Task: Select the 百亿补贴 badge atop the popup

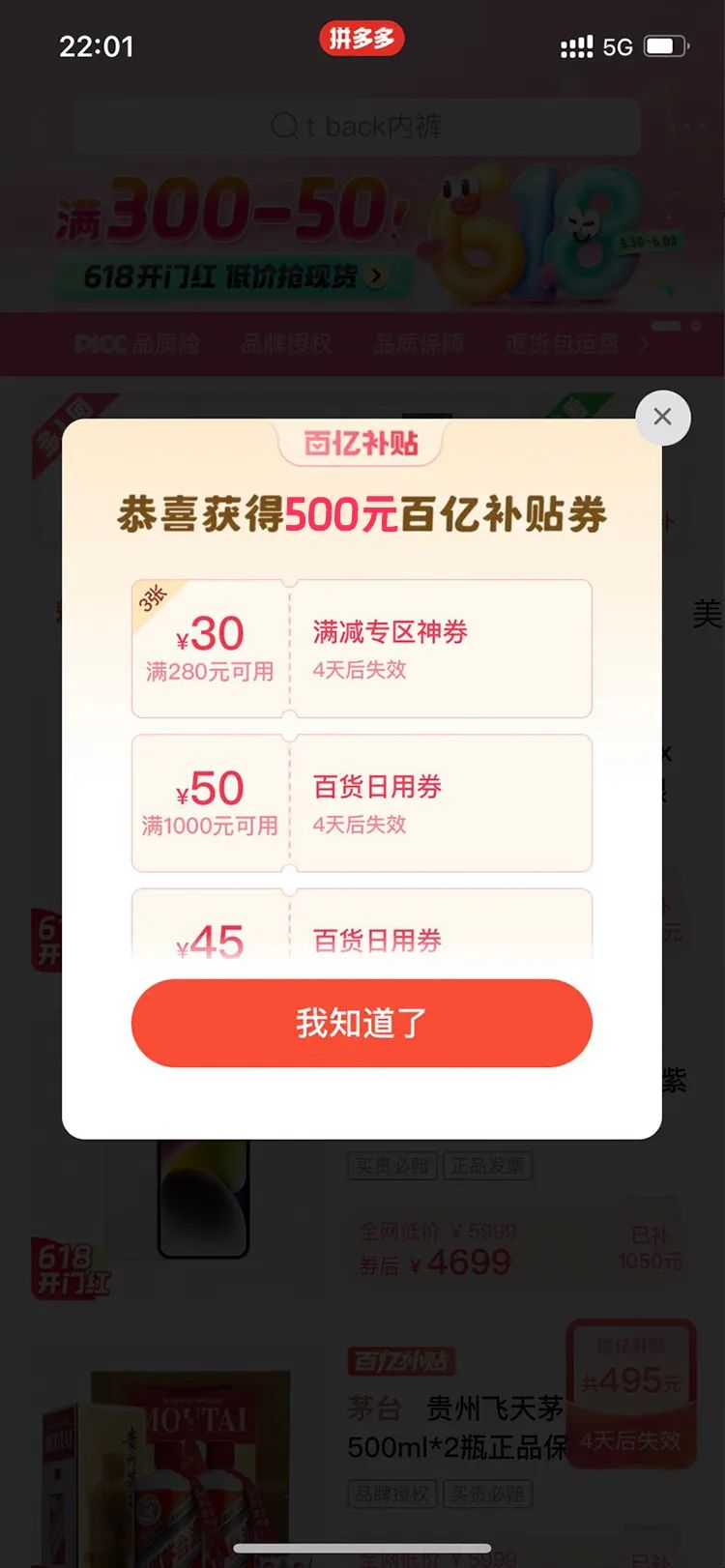Action: (362, 442)
